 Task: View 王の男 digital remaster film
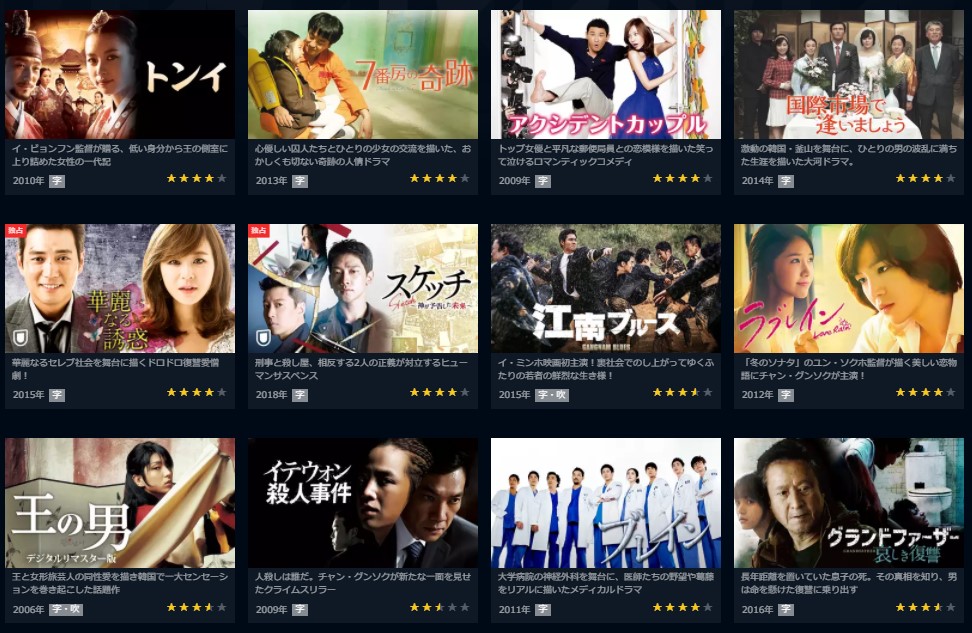(120, 503)
